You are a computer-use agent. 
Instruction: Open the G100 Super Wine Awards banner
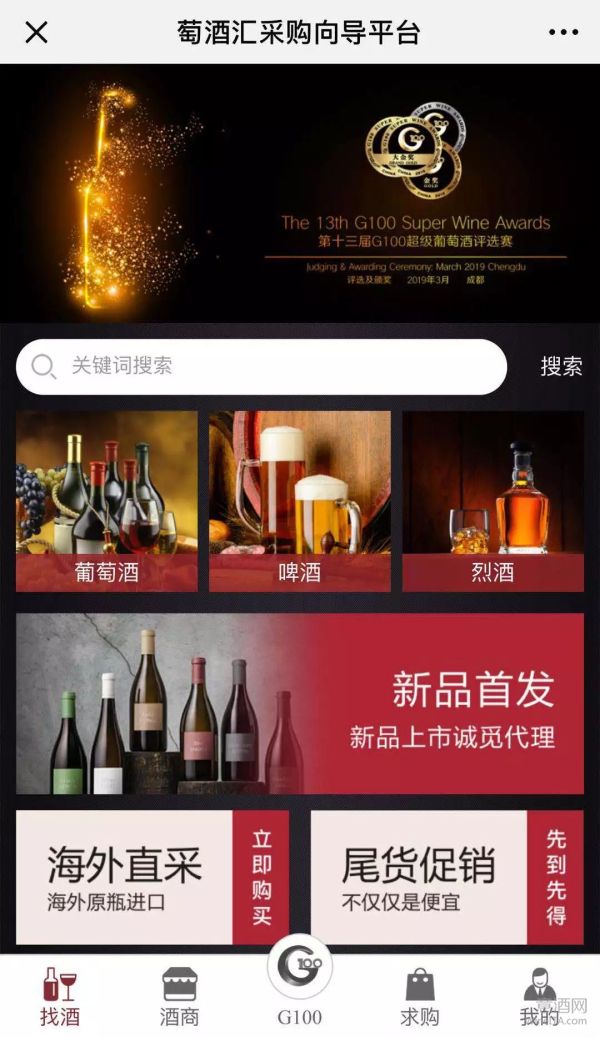coord(300,193)
